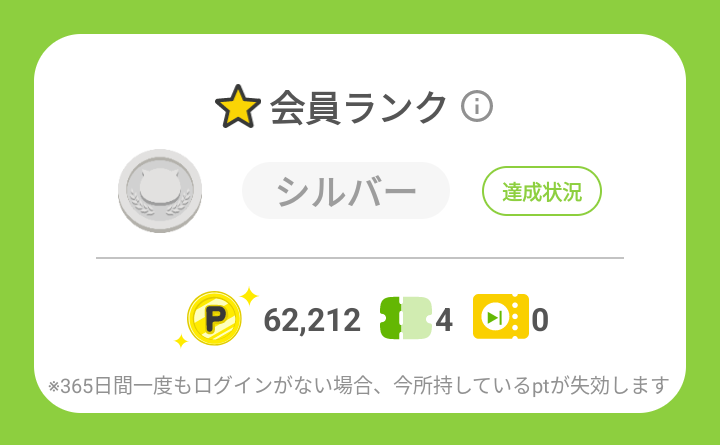Tap the 達成状況 button
The height and width of the screenshot is (445, 720).
pos(541,192)
